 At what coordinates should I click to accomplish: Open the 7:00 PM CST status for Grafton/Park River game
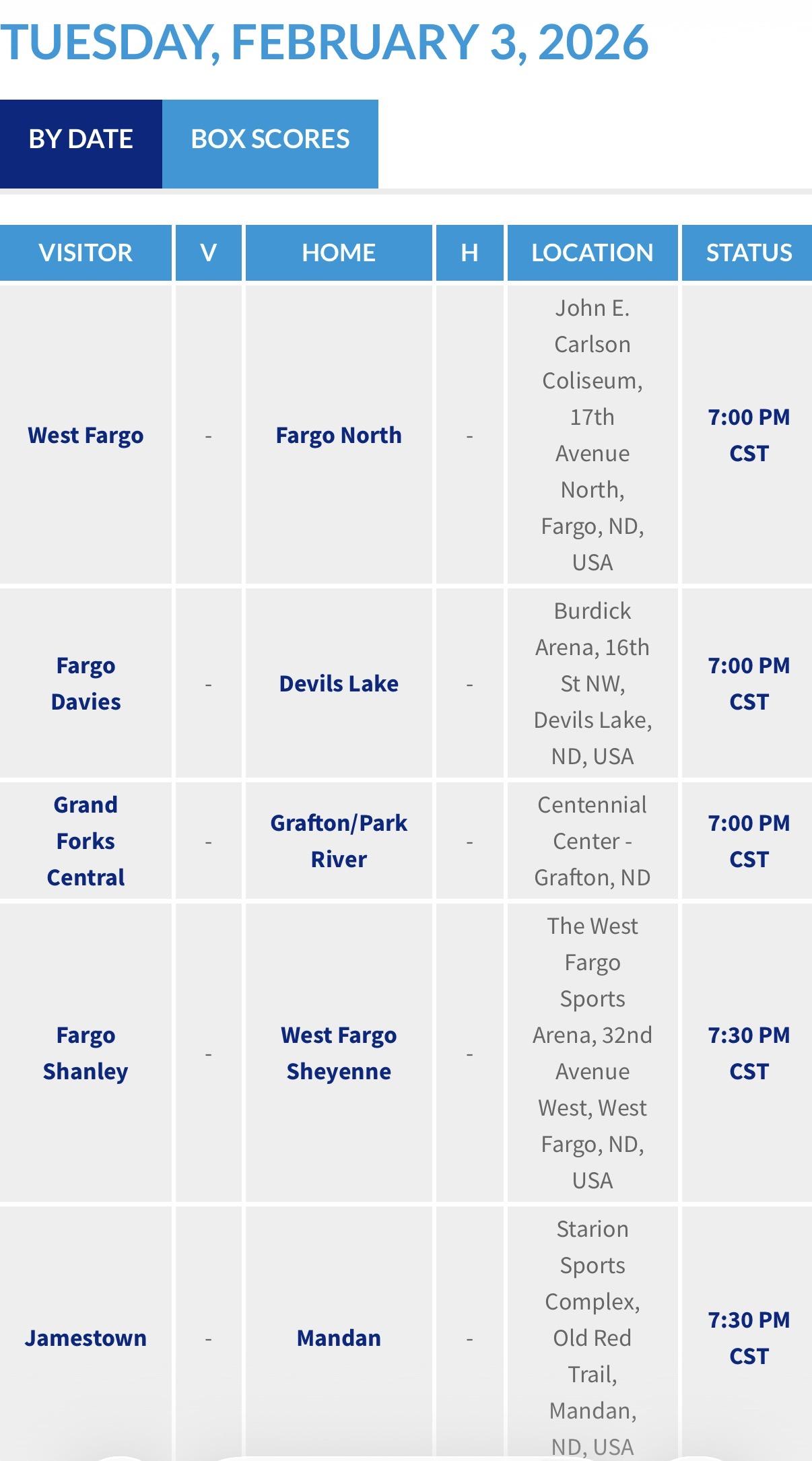[x=749, y=841]
